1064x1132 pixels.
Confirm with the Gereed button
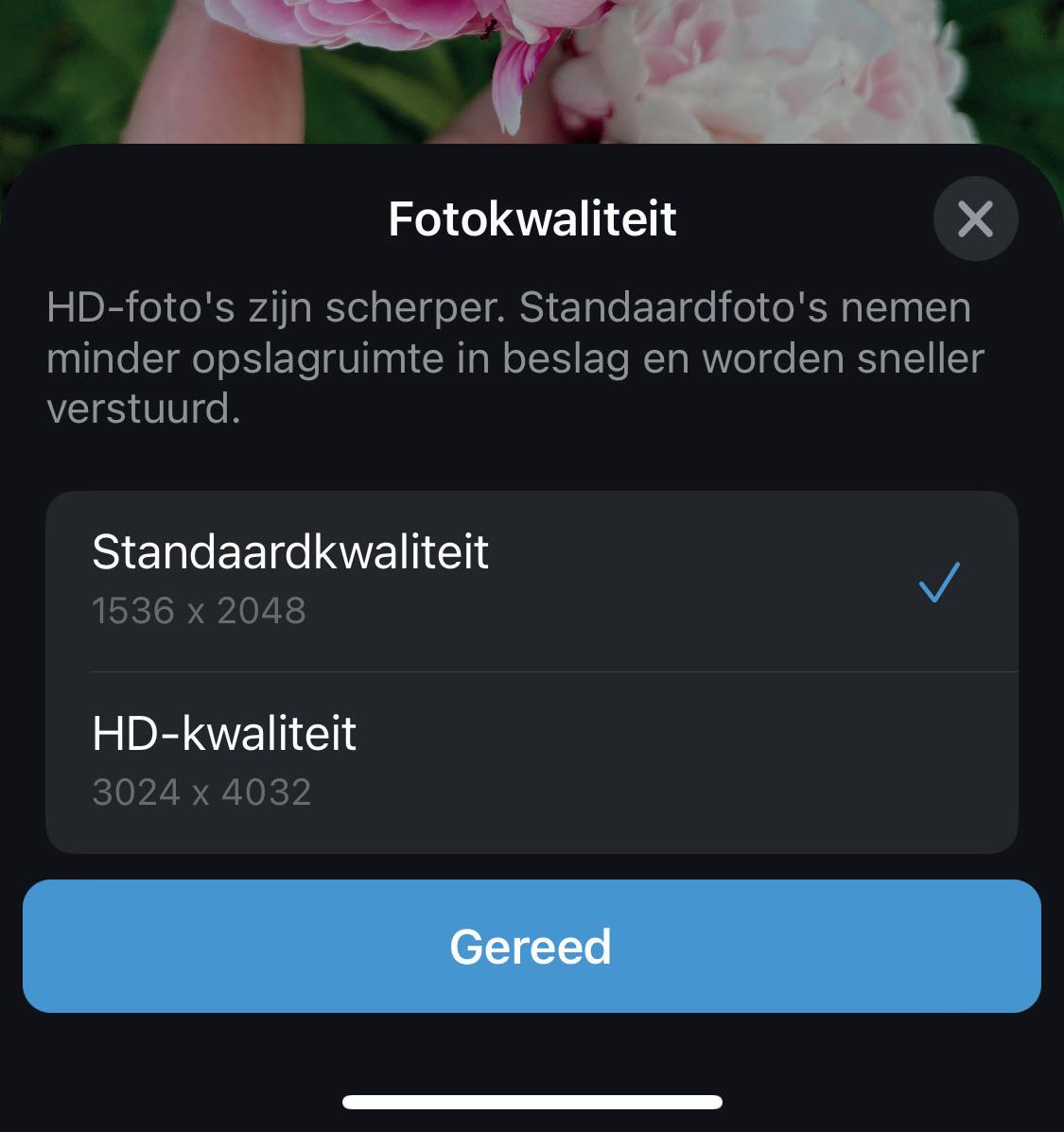tap(532, 946)
